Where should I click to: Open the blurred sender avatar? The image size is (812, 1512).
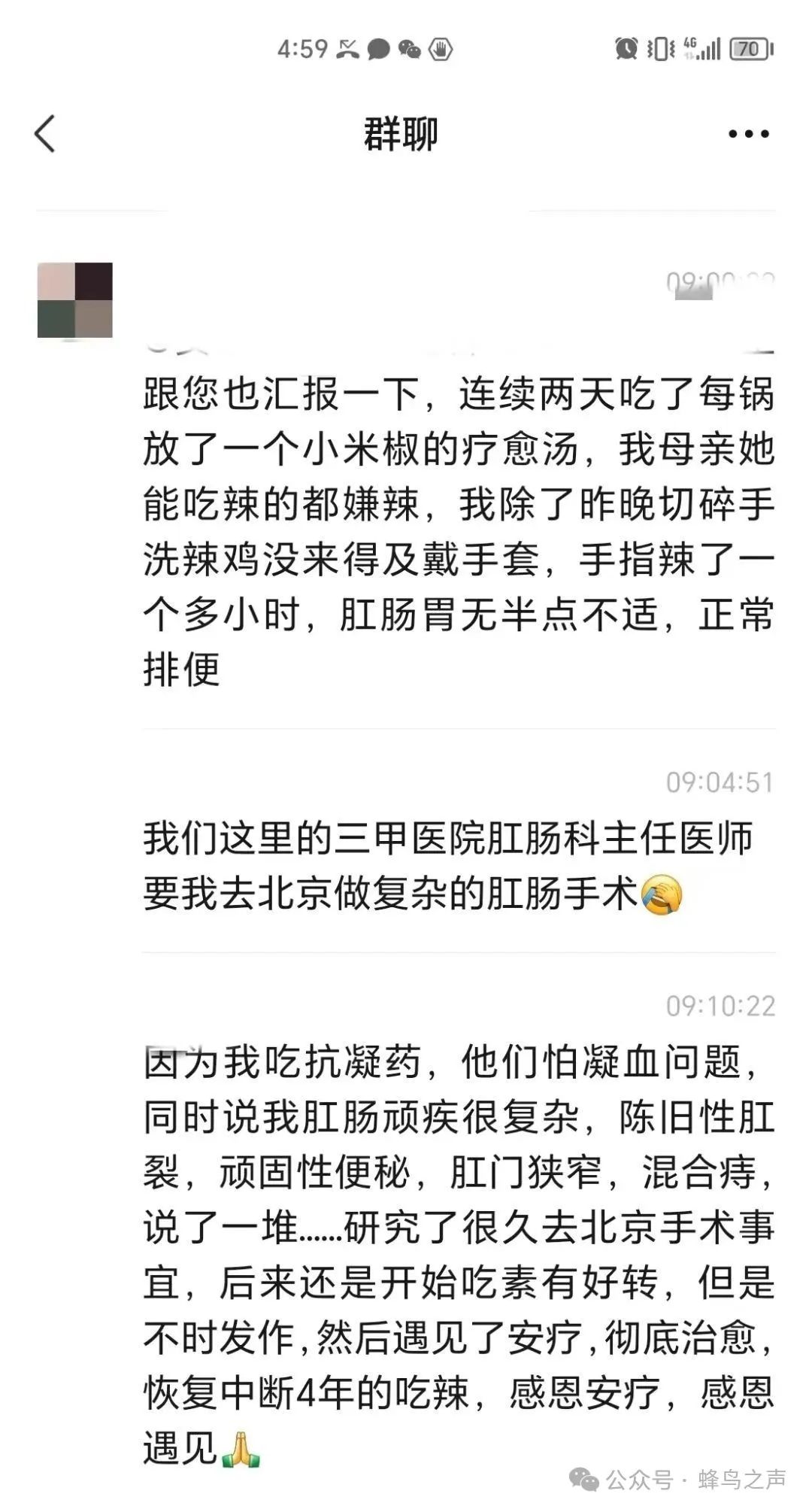75,300
